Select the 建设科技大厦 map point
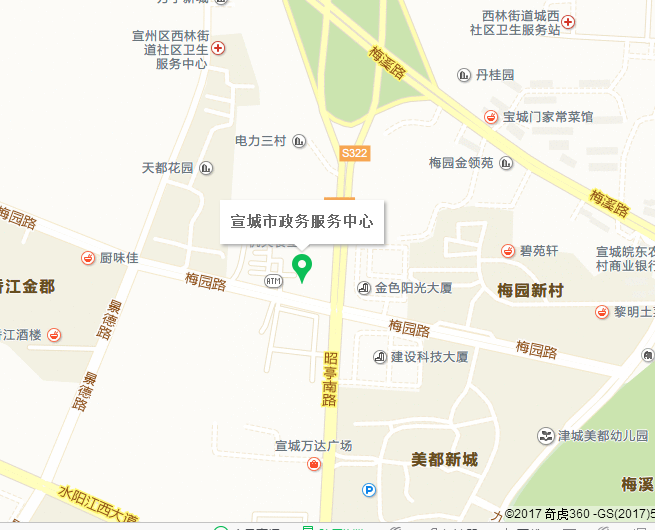 [380, 357]
